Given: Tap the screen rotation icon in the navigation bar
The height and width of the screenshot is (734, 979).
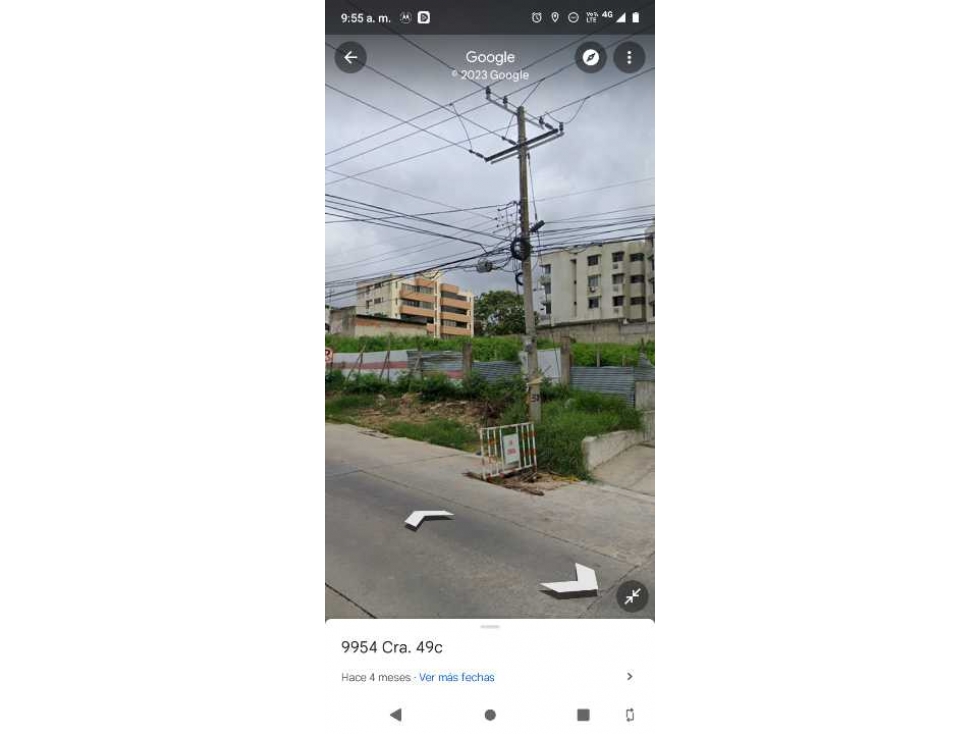Looking at the screenshot, I should point(630,715).
